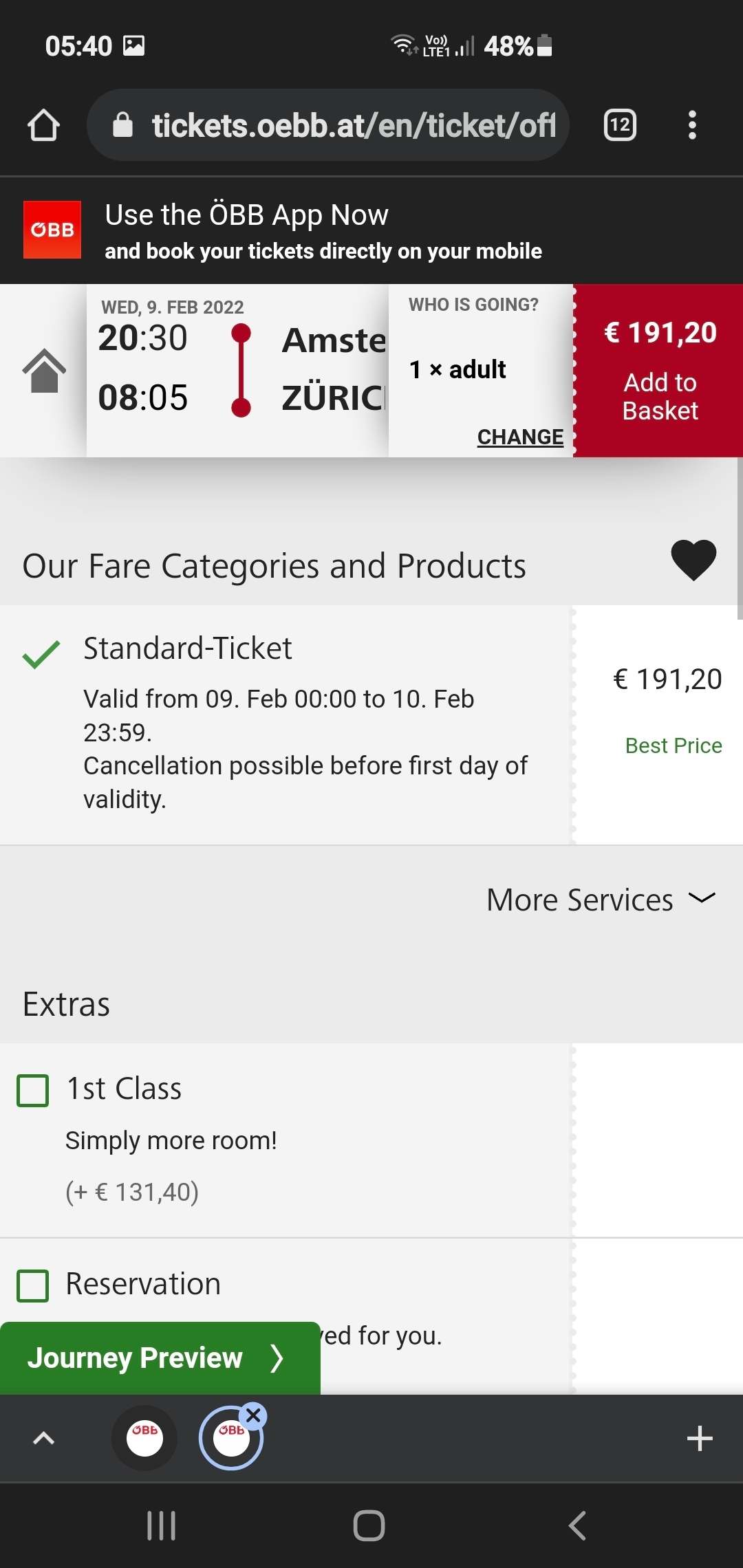Tap CHANGE under Who is going
743x1568 pixels.
(520, 437)
